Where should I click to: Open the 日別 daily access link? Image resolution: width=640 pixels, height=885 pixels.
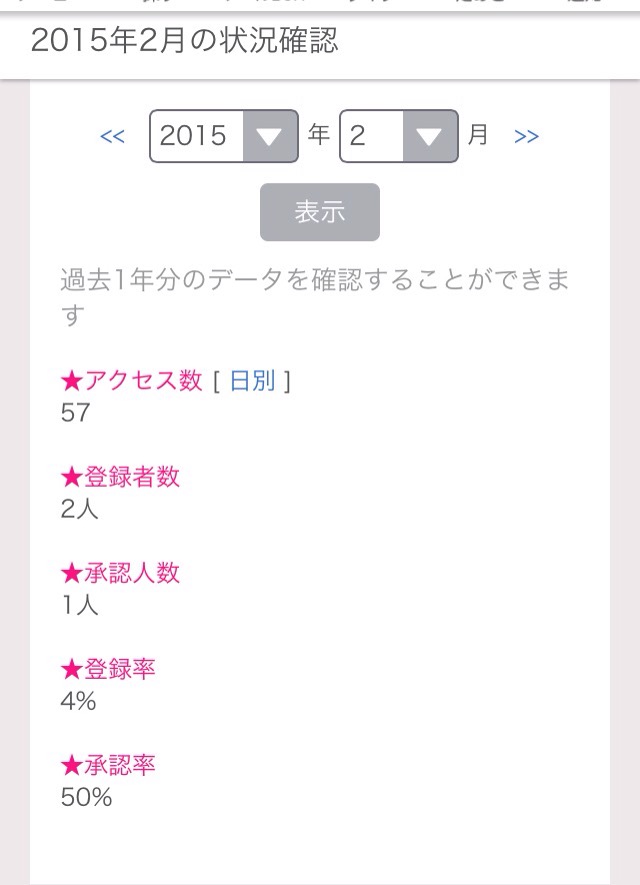pyautogui.click(x=252, y=380)
